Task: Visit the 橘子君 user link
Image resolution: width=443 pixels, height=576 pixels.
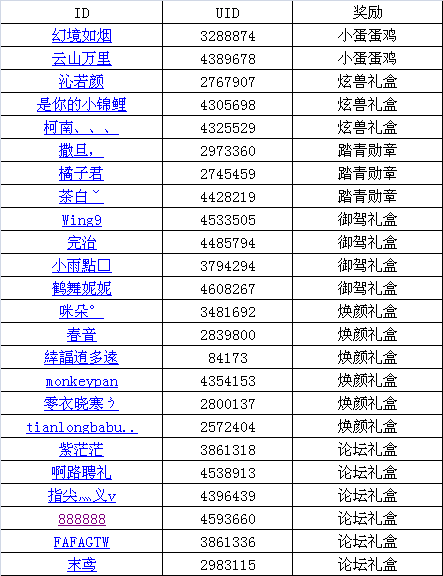Action: tap(82, 174)
